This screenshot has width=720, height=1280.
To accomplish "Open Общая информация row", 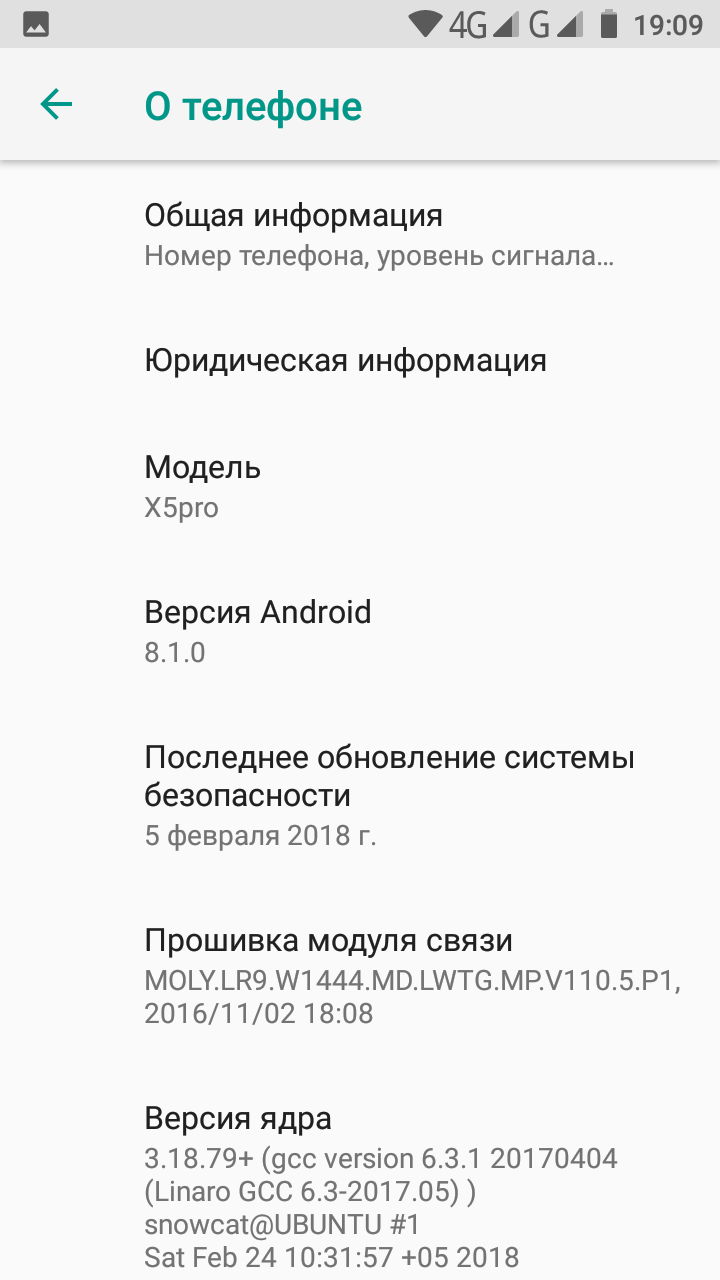I will click(x=360, y=235).
